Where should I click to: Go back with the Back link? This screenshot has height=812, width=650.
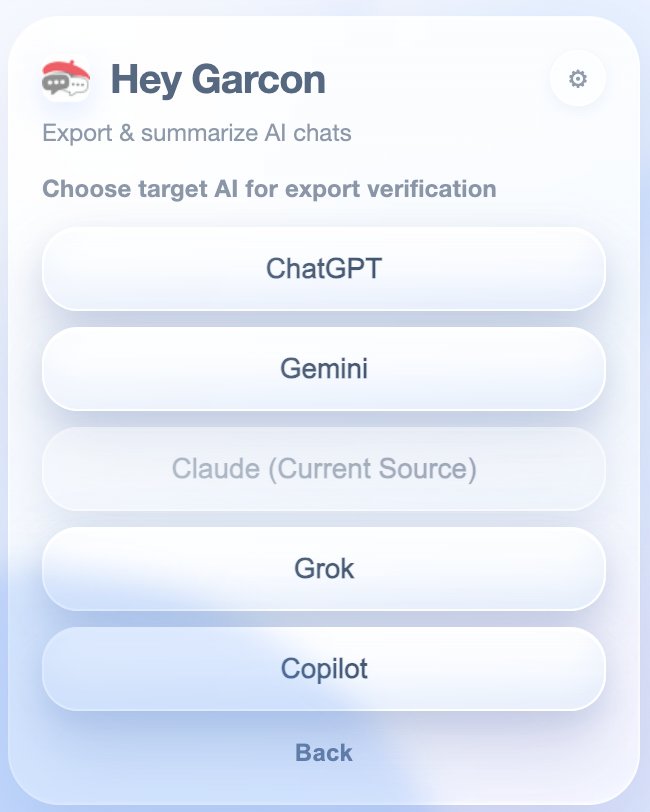[x=323, y=753]
